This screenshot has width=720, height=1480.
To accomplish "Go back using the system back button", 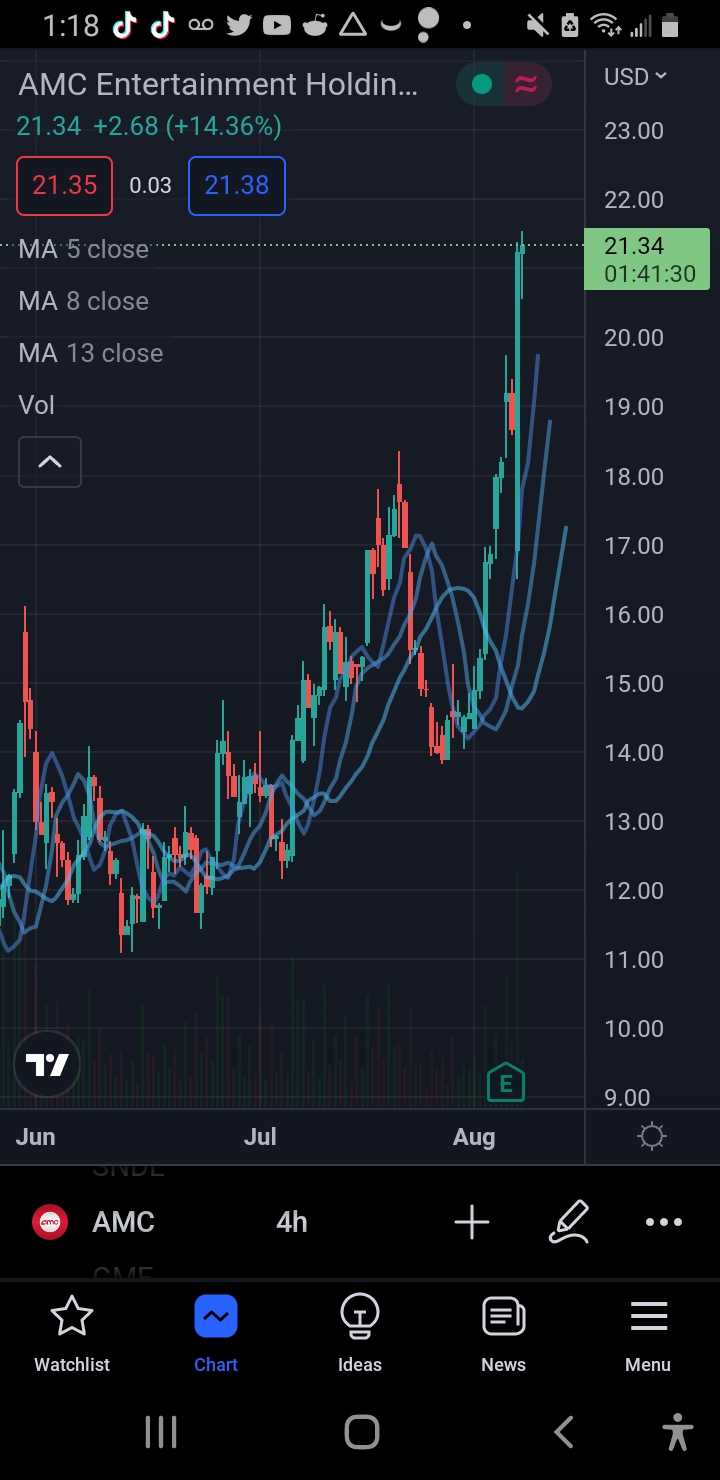I will [x=564, y=1432].
